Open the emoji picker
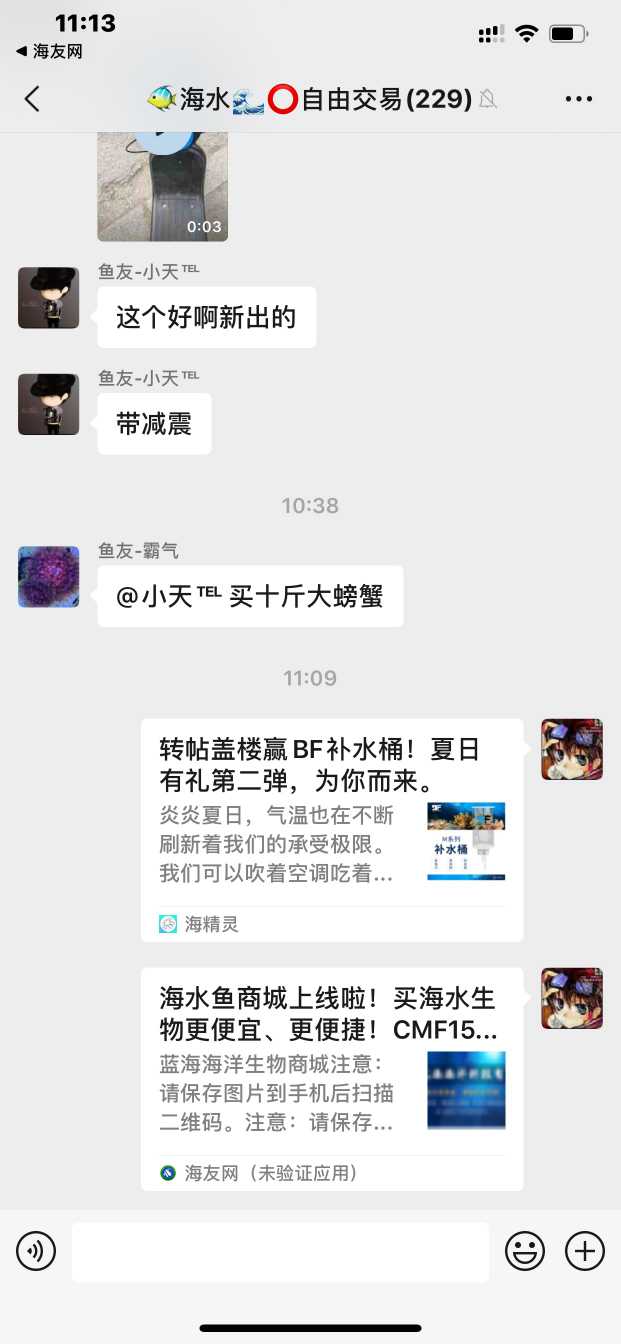 525,1251
